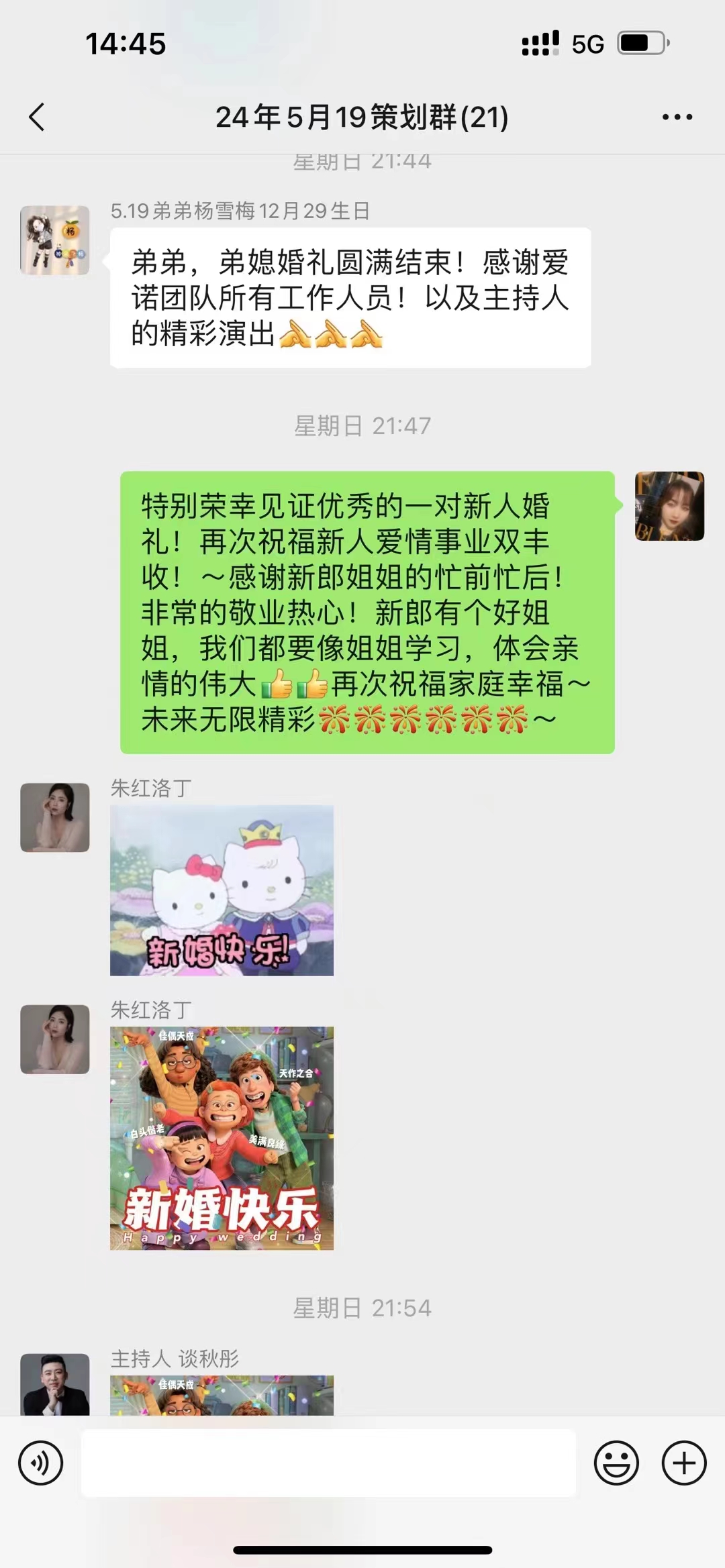
Task: Open my own avatar beside green message
Action: tap(669, 506)
